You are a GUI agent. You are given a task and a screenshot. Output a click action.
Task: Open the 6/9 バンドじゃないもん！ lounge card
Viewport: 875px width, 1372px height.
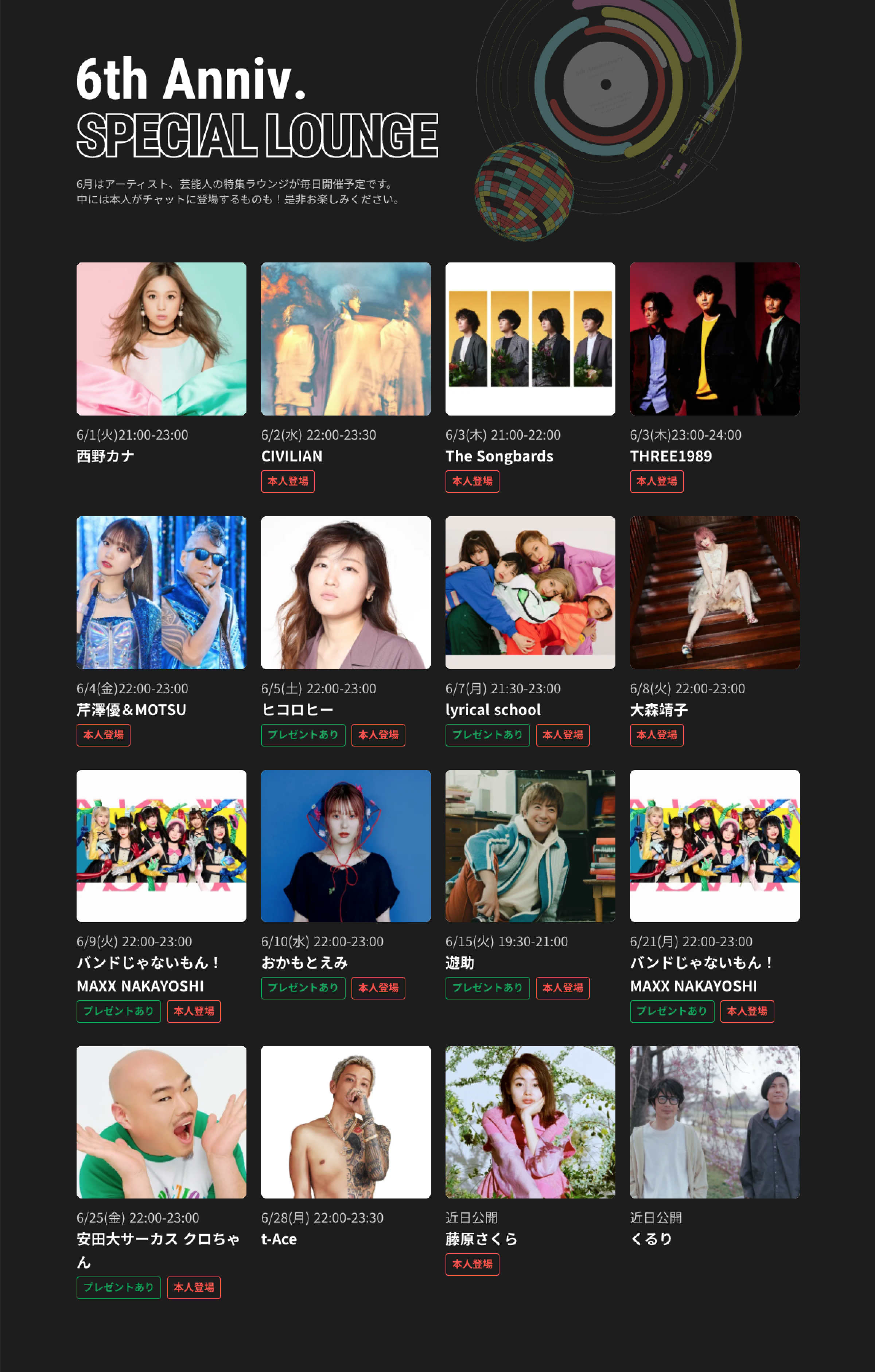161,846
